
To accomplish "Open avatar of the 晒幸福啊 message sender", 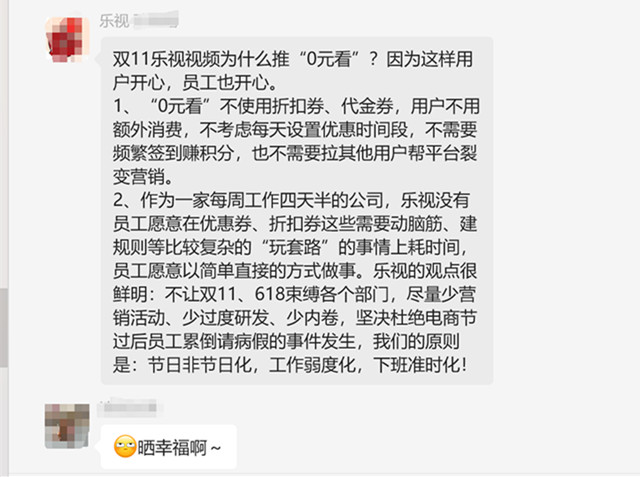I will tap(67, 425).
